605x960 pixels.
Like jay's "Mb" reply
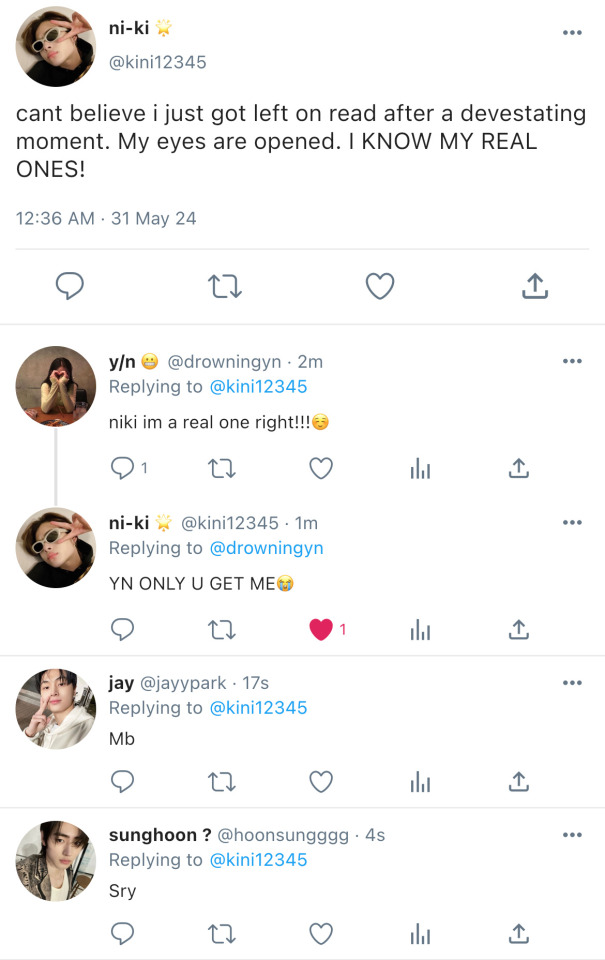click(320, 781)
